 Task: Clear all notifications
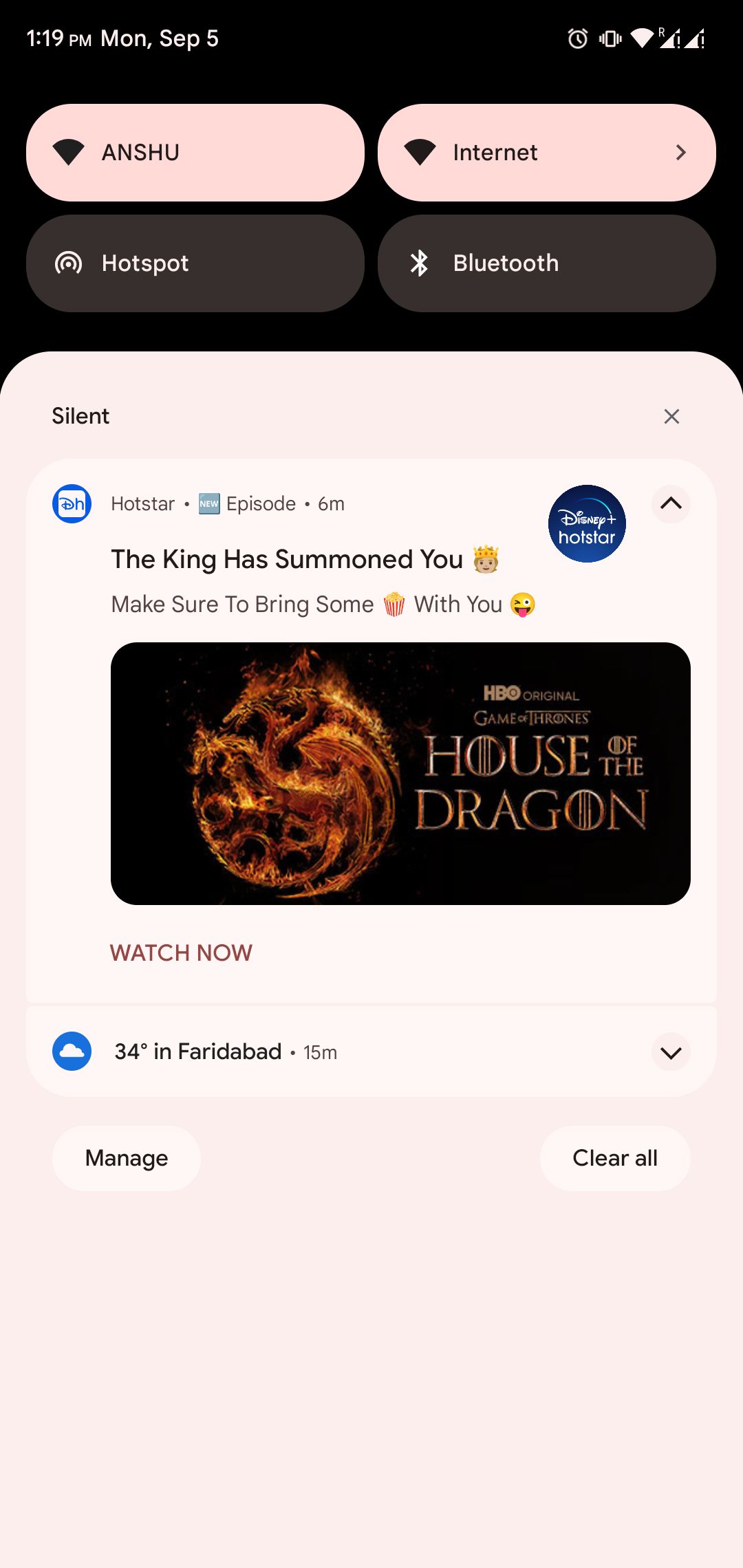615,1158
